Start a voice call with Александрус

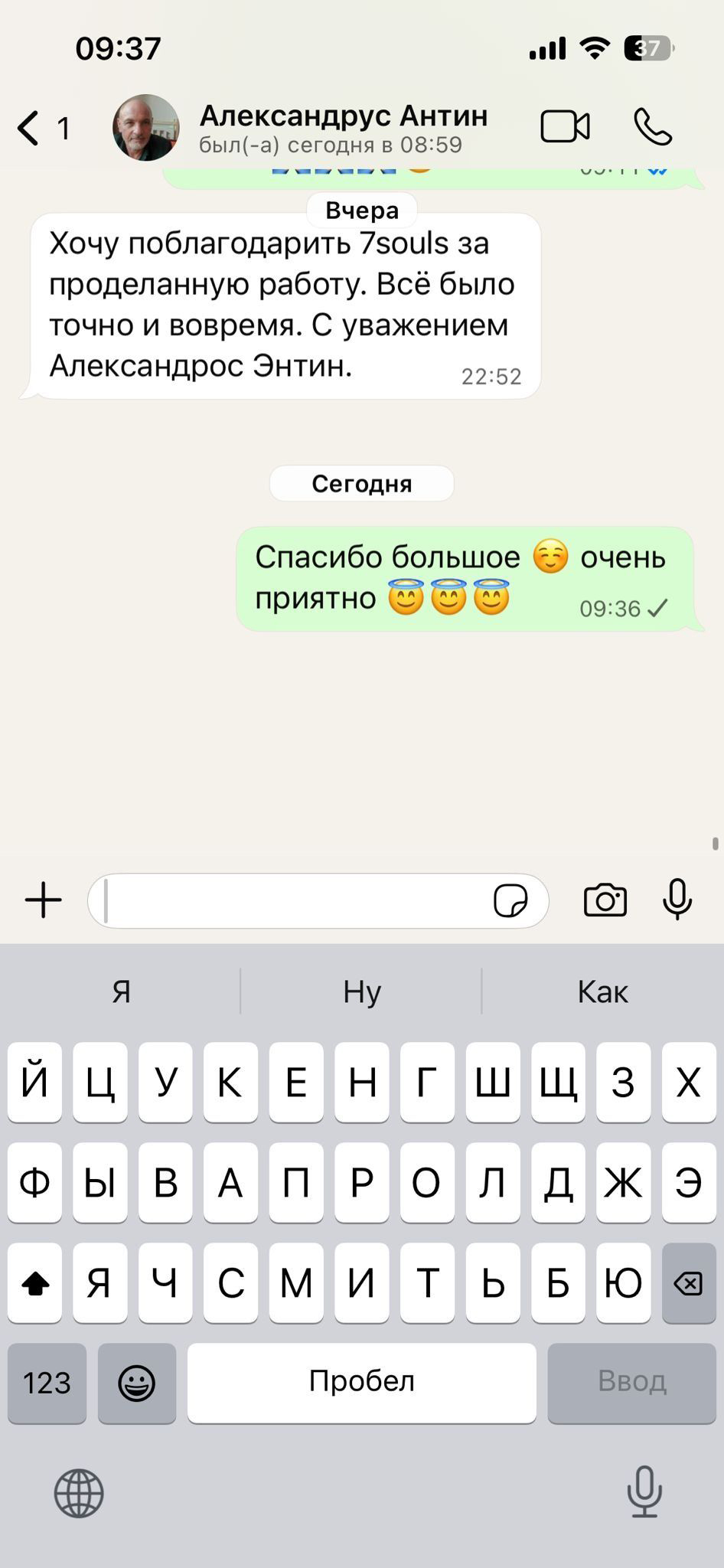click(x=653, y=127)
